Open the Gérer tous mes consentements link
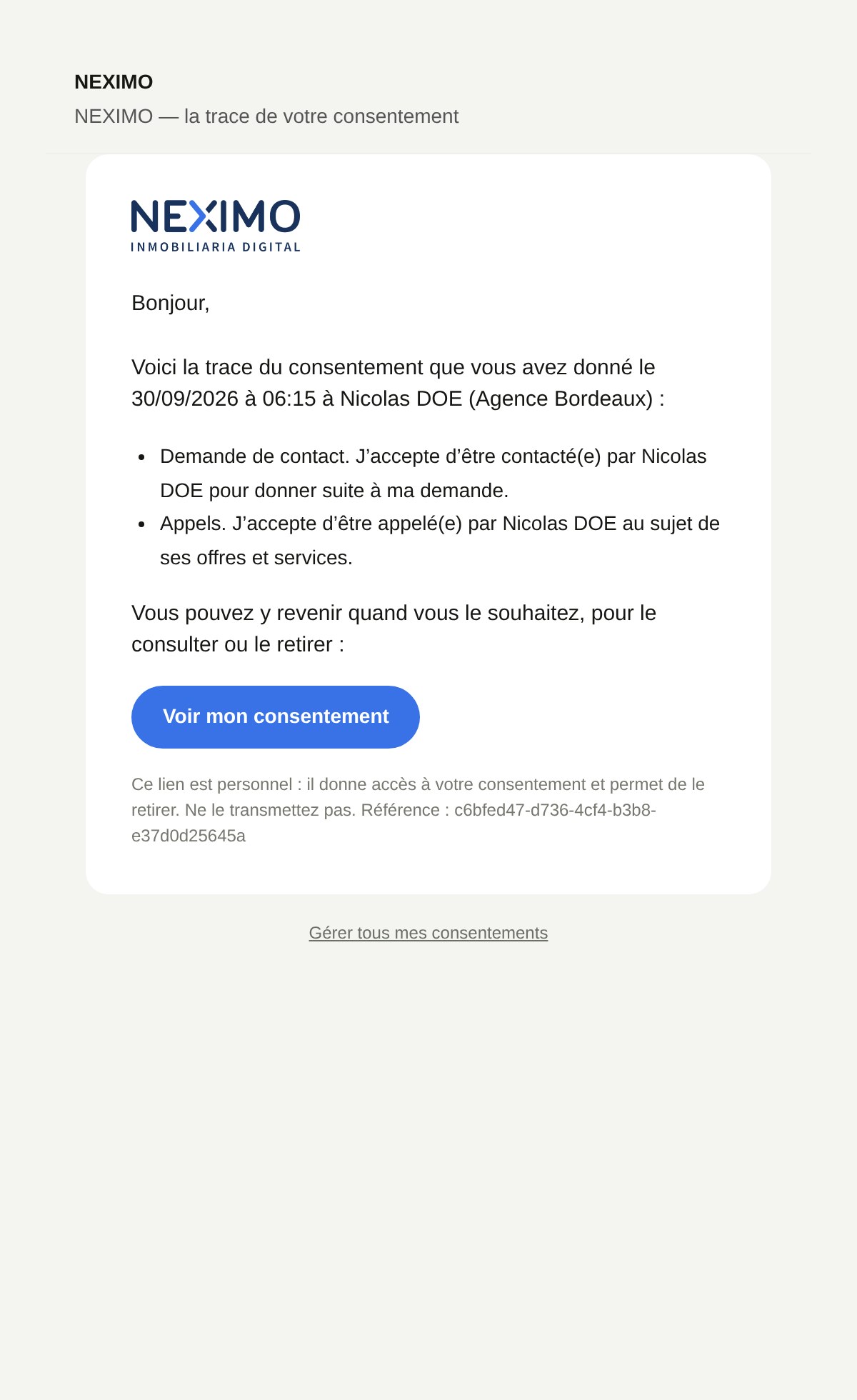 point(428,933)
